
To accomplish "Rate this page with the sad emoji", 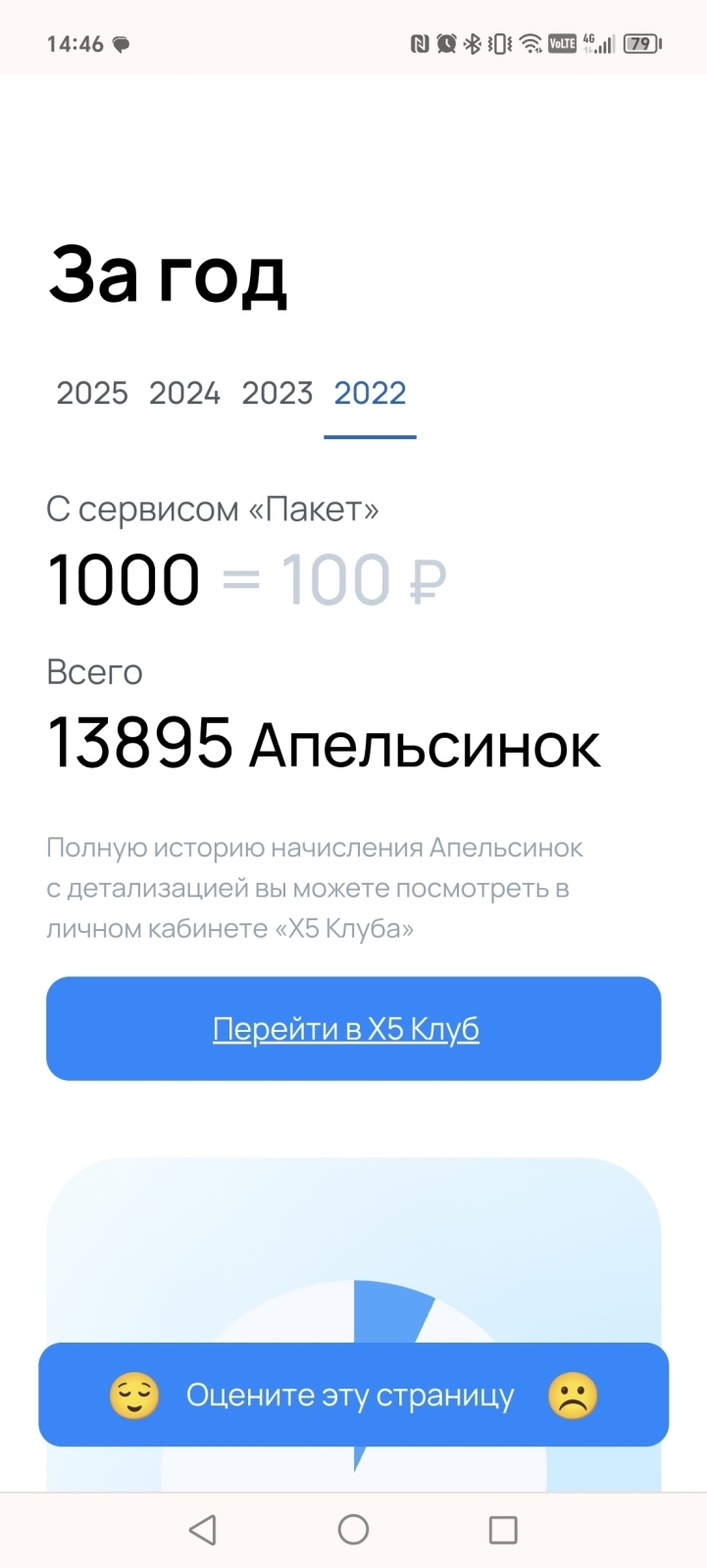I will click(573, 1396).
